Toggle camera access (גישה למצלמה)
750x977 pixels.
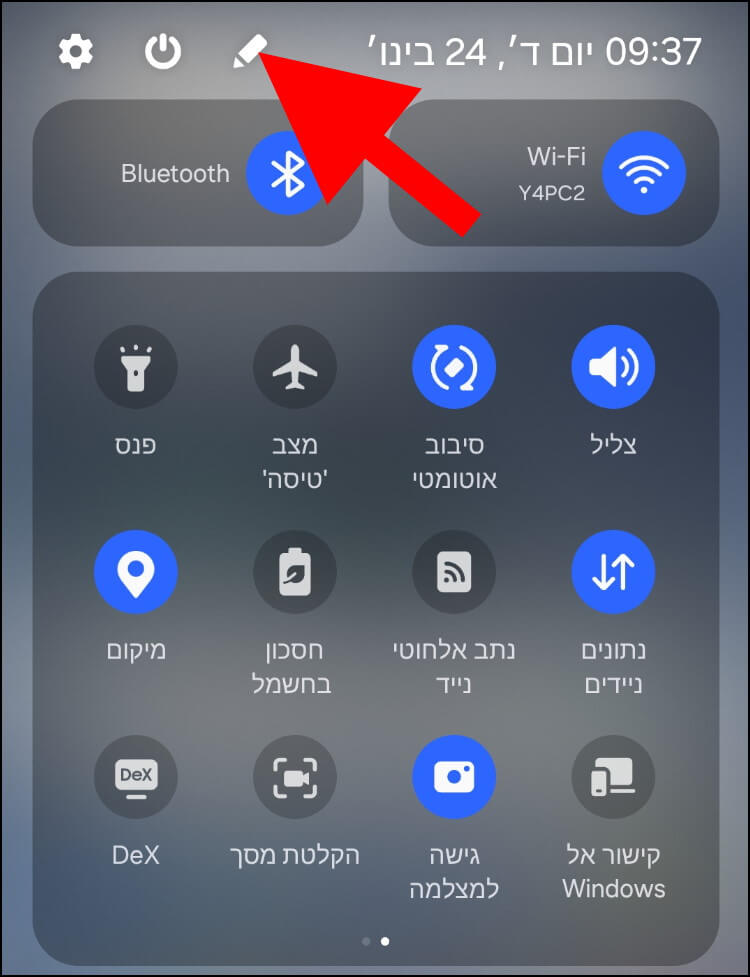[454, 777]
